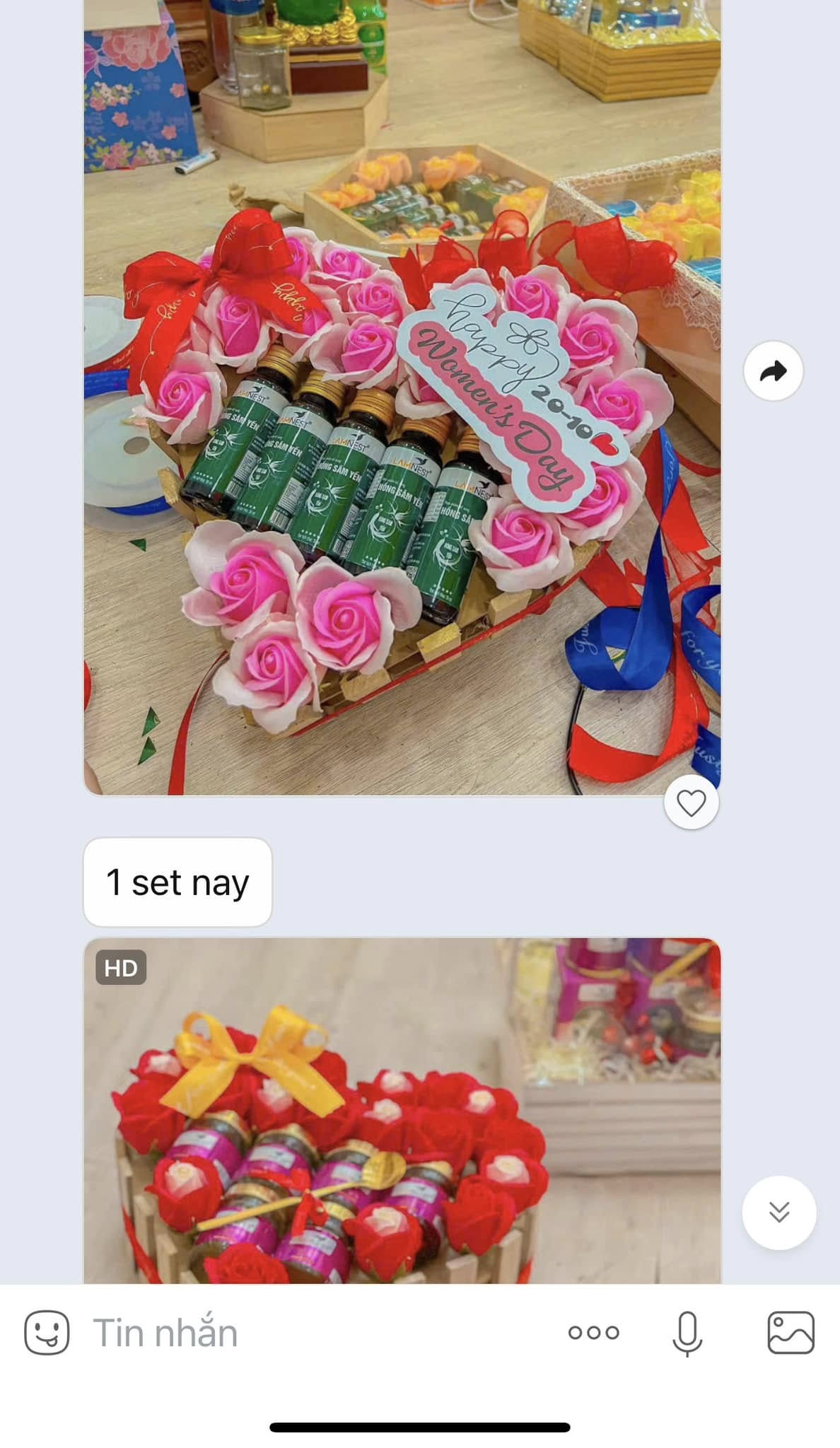The width and height of the screenshot is (840, 1448).
Task: Open the pink roses gift basket photo
Action: pos(402,396)
